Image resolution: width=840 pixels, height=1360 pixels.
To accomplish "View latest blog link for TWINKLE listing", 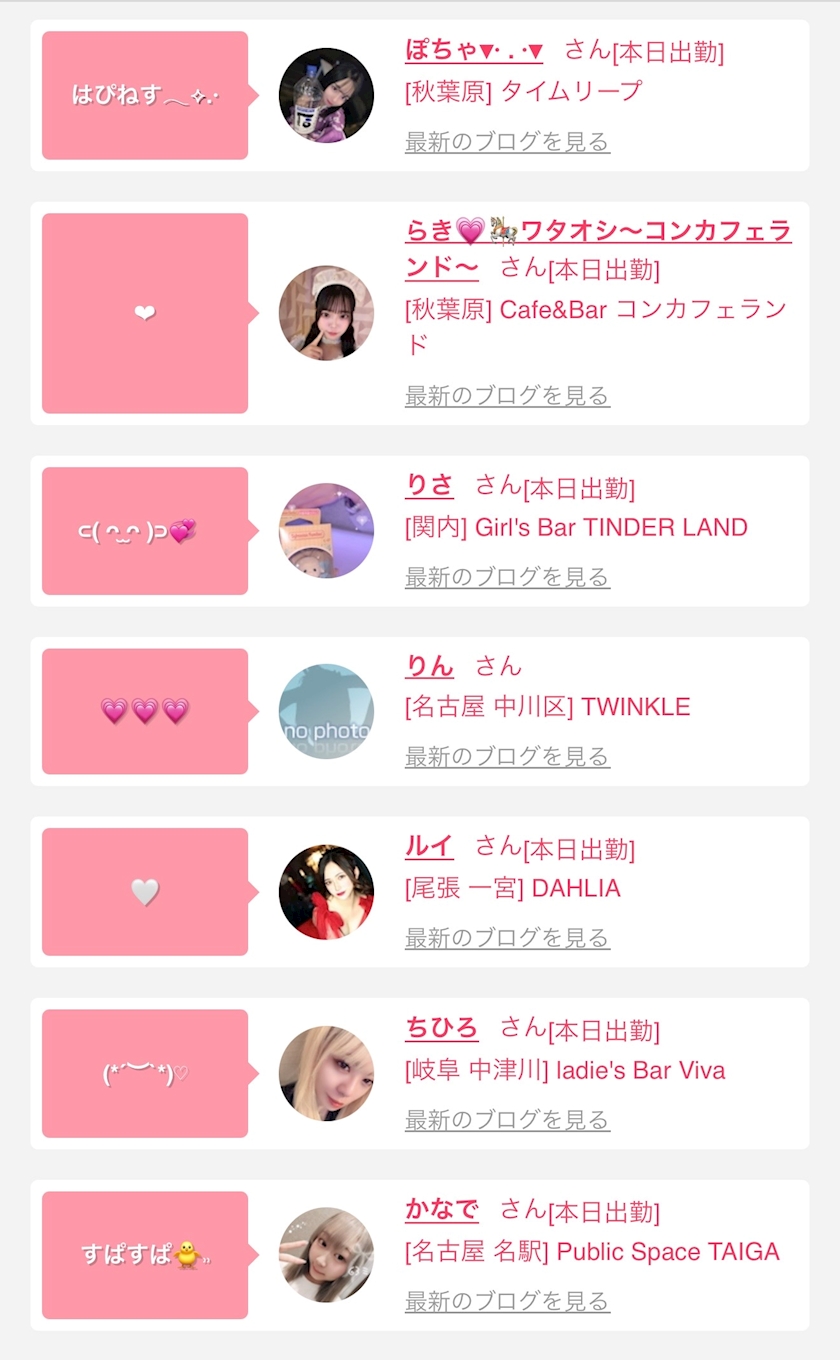I will point(507,757).
